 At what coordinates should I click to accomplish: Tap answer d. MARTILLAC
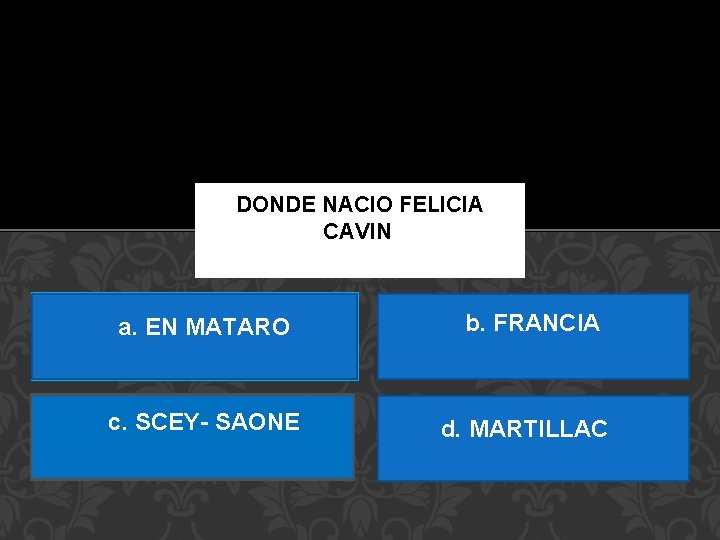(533, 438)
